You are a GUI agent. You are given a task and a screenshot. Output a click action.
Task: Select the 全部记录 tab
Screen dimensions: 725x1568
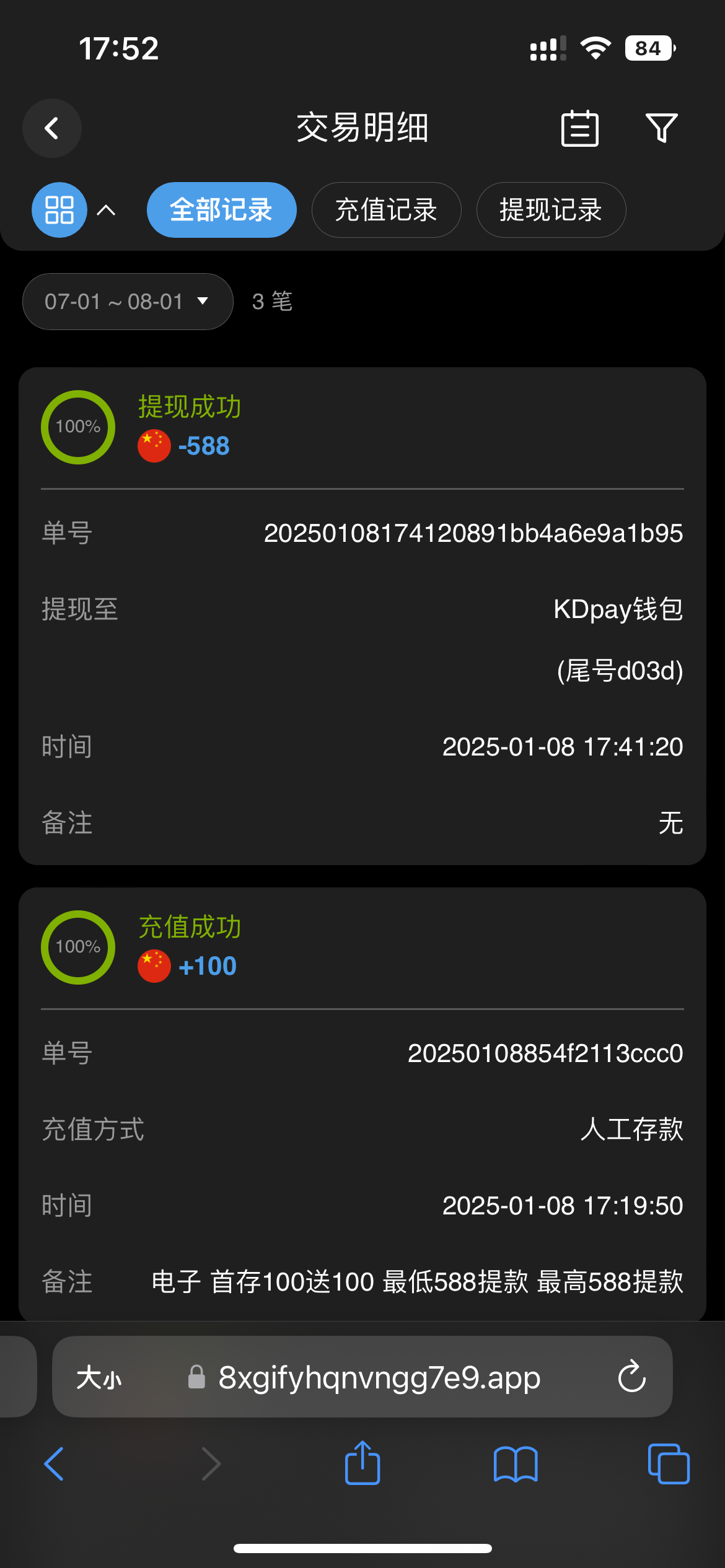pos(221,210)
